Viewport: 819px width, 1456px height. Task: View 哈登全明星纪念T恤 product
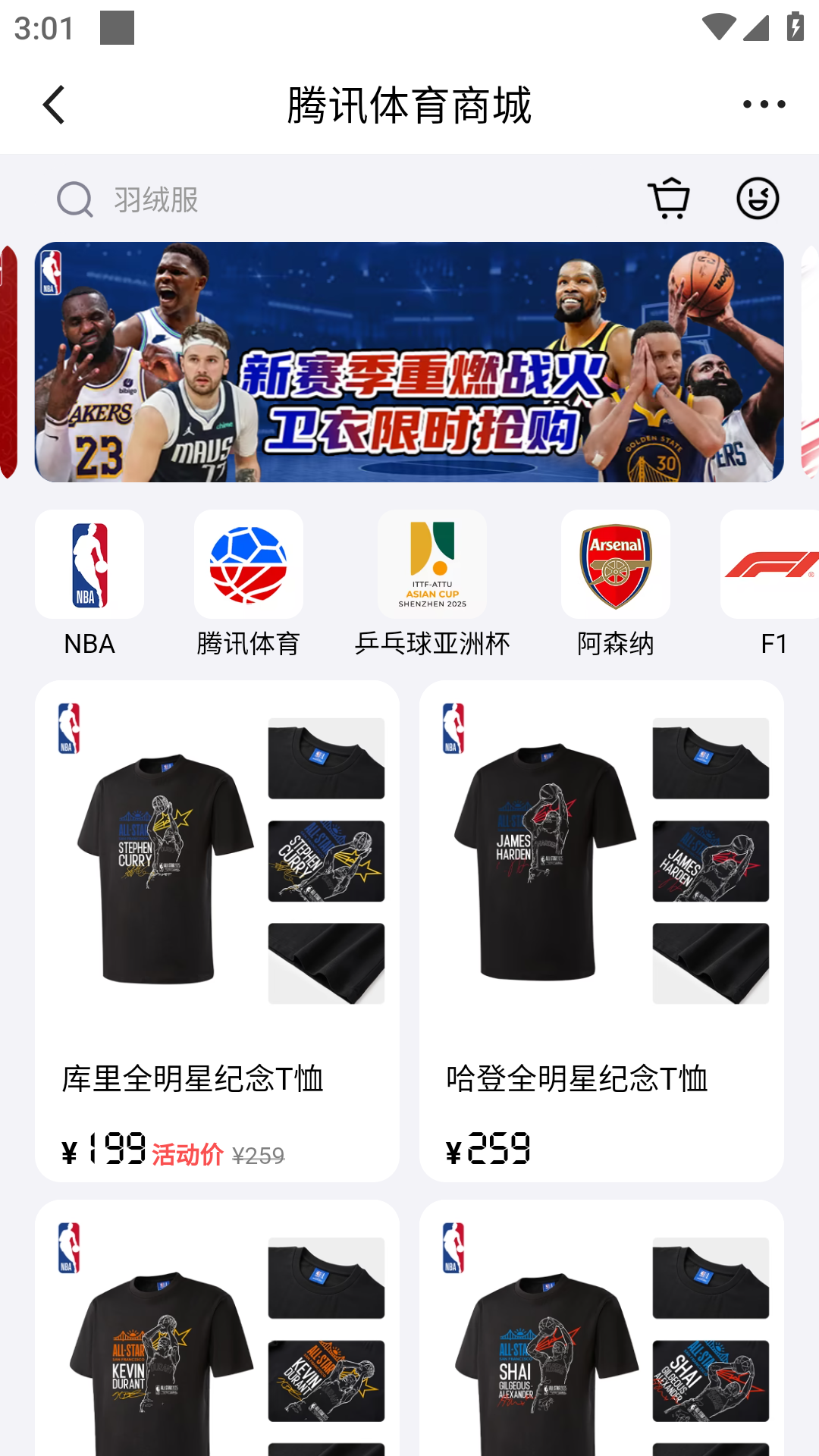601,930
